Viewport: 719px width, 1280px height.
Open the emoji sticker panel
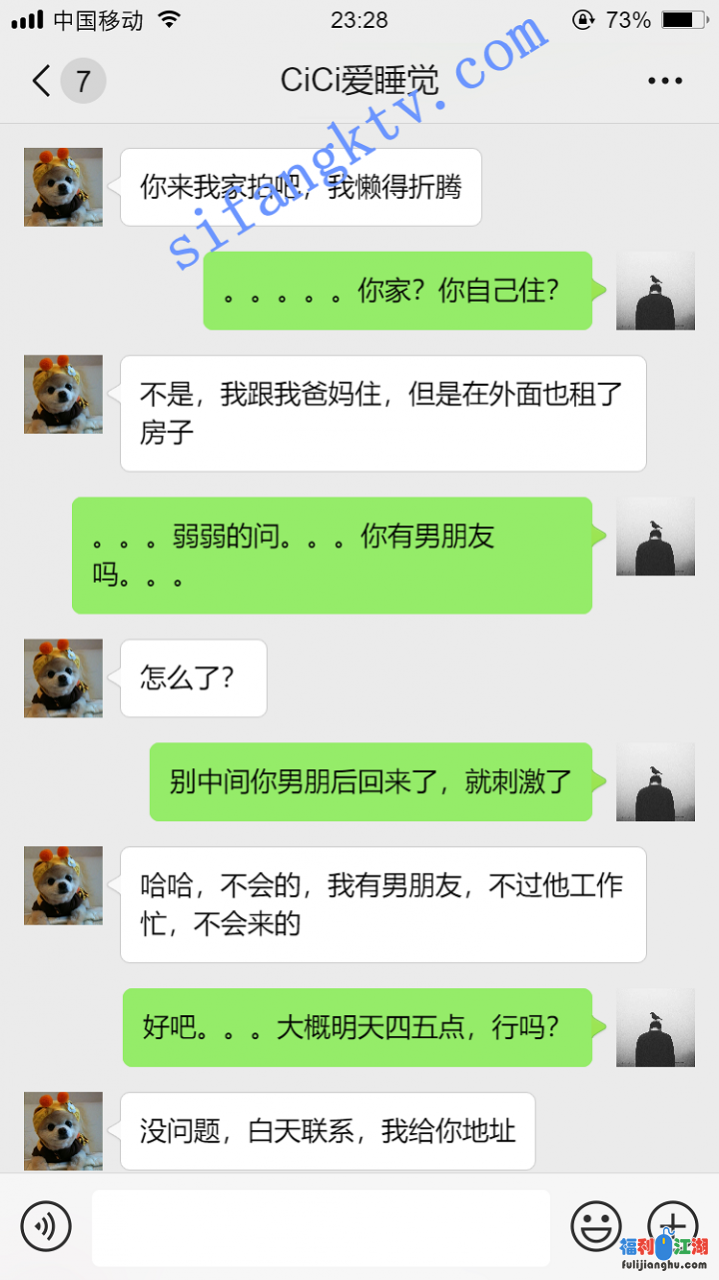pyautogui.click(x=596, y=1226)
